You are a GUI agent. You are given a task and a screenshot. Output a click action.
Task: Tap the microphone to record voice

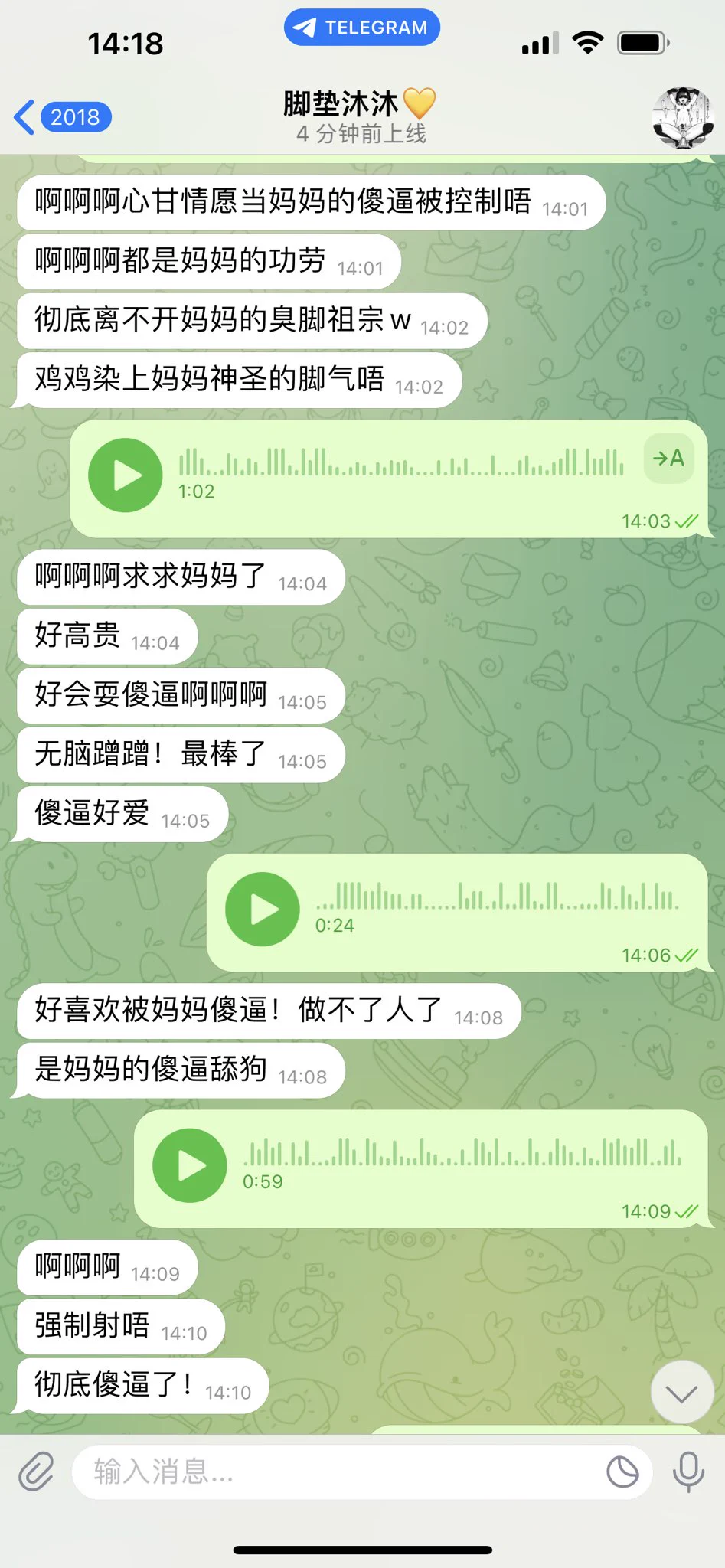coord(688,1472)
